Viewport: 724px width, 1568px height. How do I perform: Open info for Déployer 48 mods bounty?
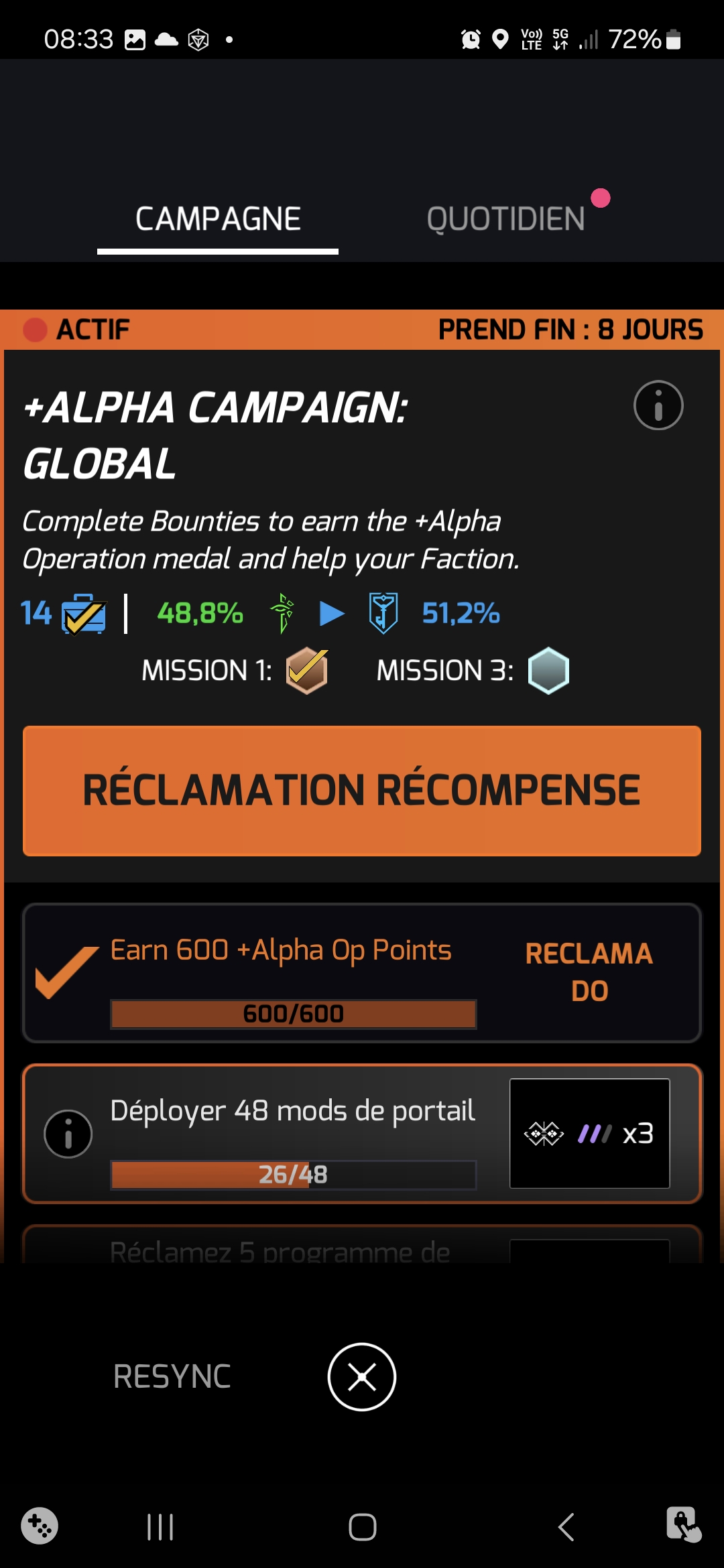[68, 1134]
